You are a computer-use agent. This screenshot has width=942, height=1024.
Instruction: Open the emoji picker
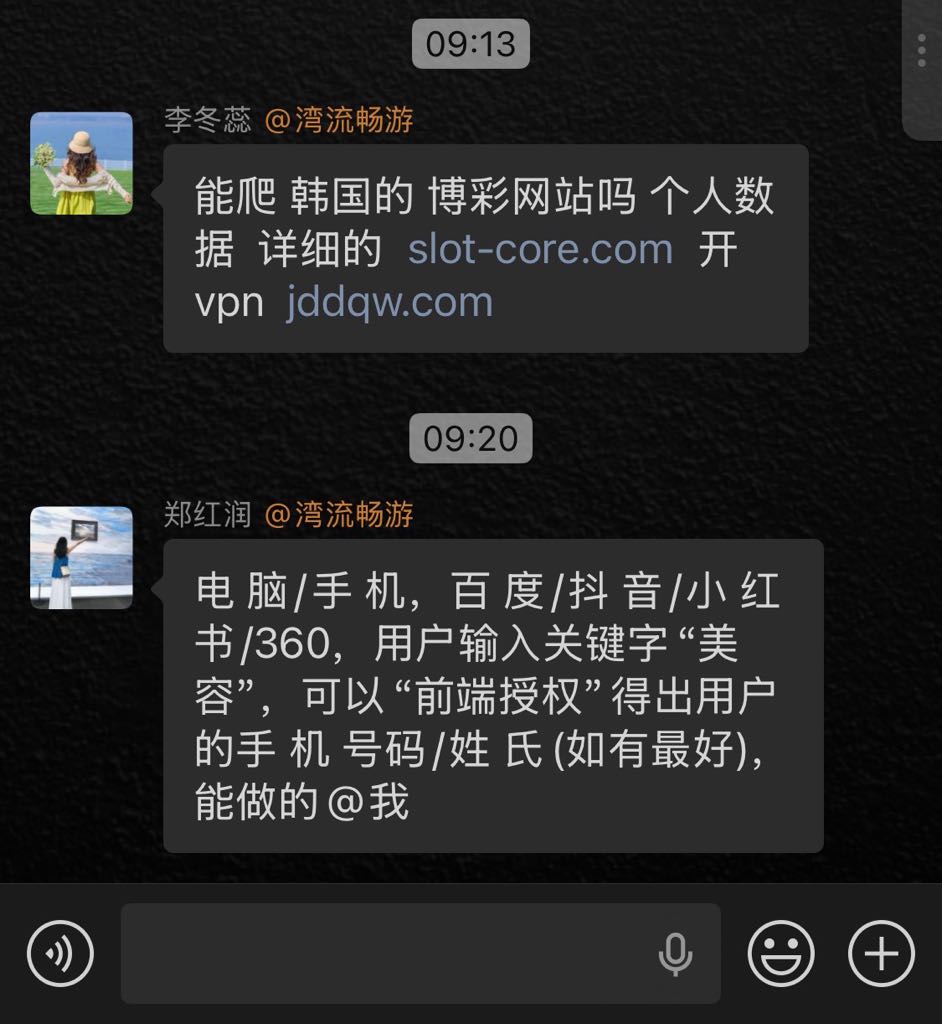(781, 954)
